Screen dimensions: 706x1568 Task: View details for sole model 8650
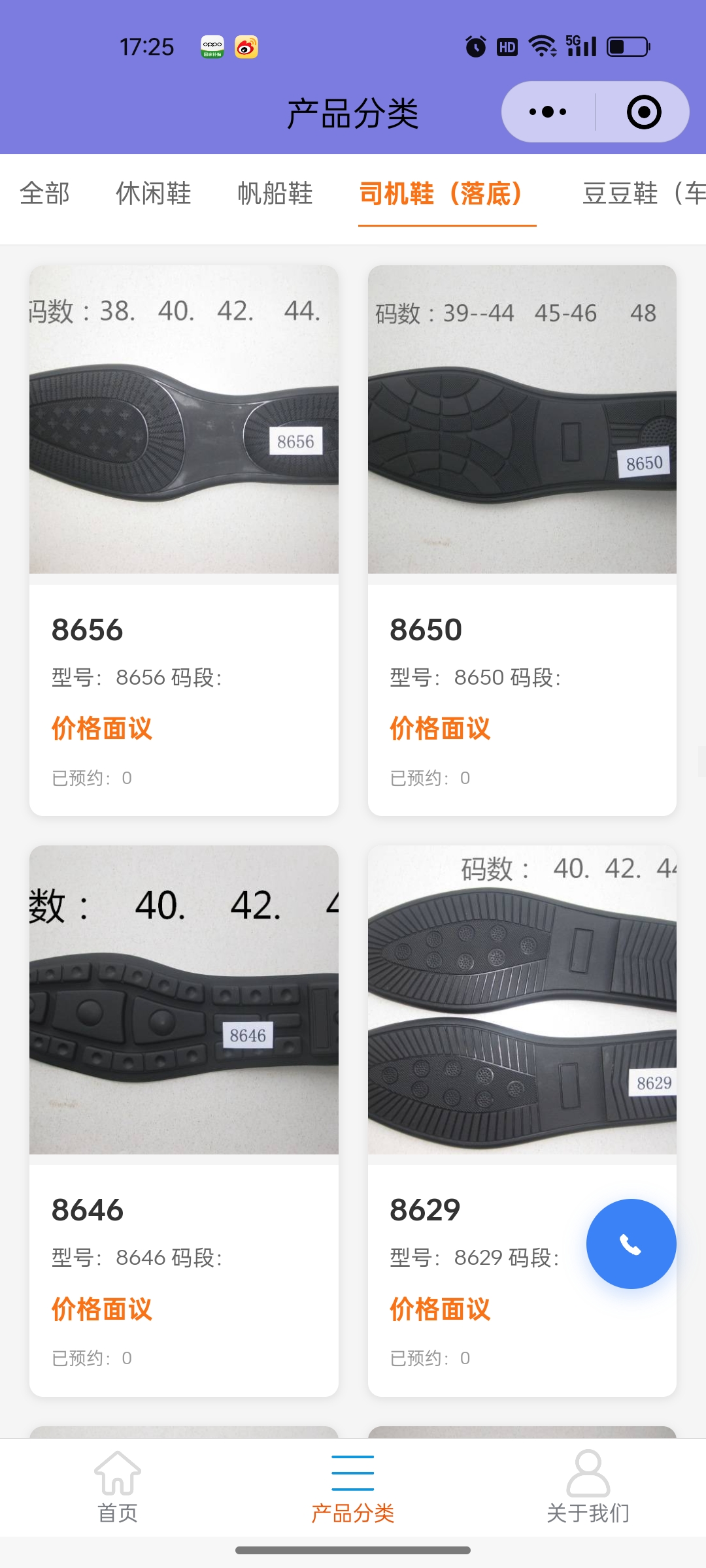[522, 540]
